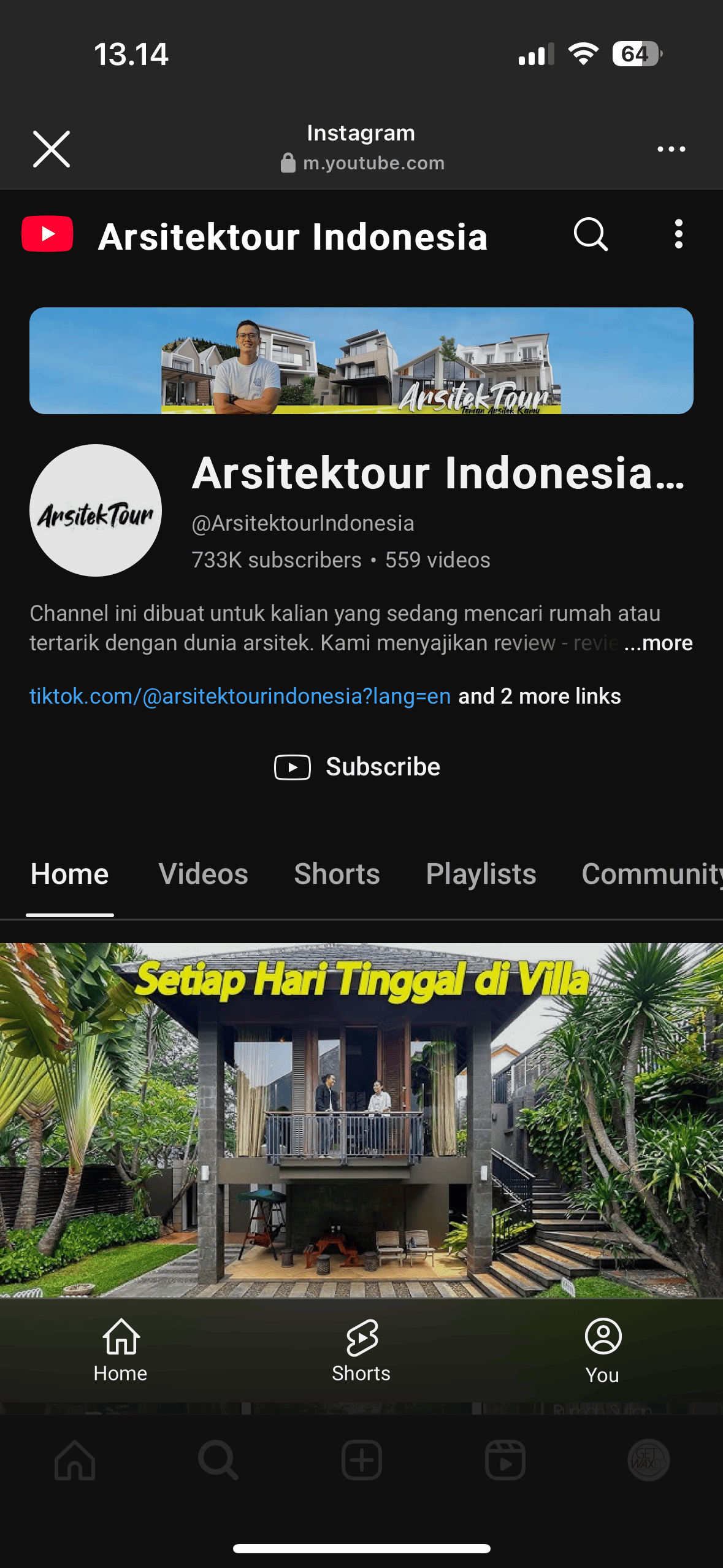The width and height of the screenshot is (723, 1568).
Task: Switch to the Videos tab
Action: (204, 874)
